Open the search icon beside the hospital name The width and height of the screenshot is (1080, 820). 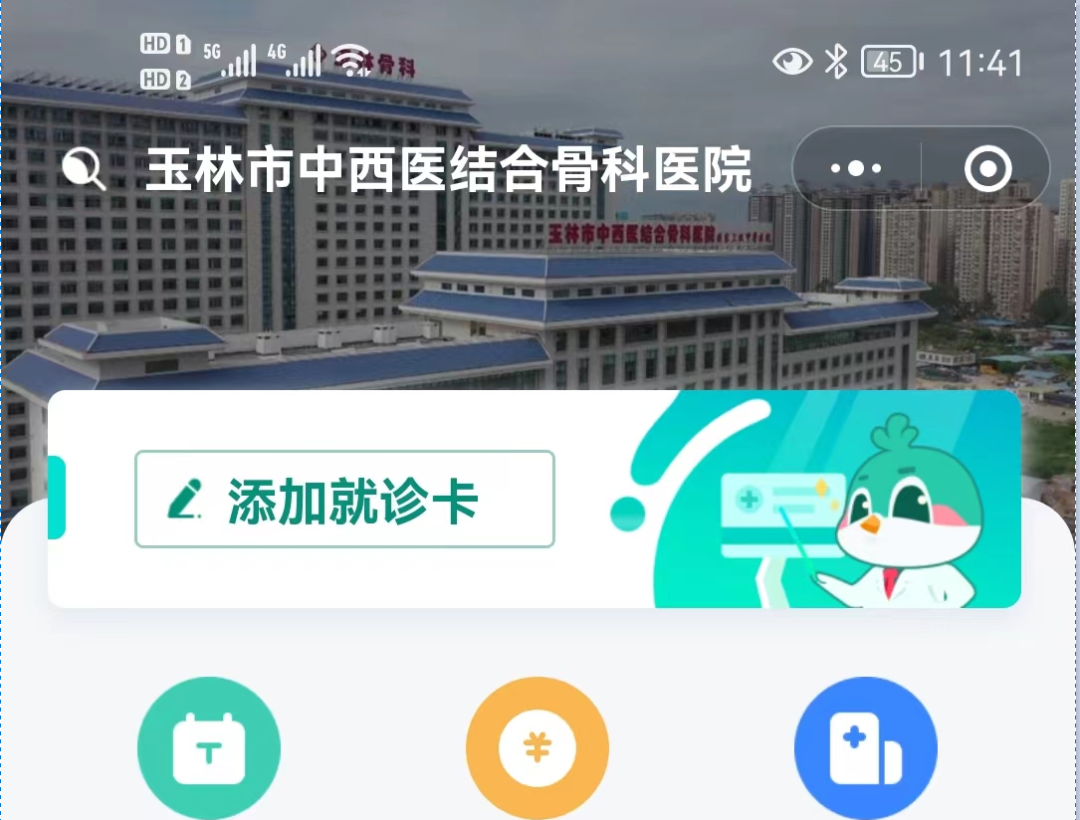(84, 169)
